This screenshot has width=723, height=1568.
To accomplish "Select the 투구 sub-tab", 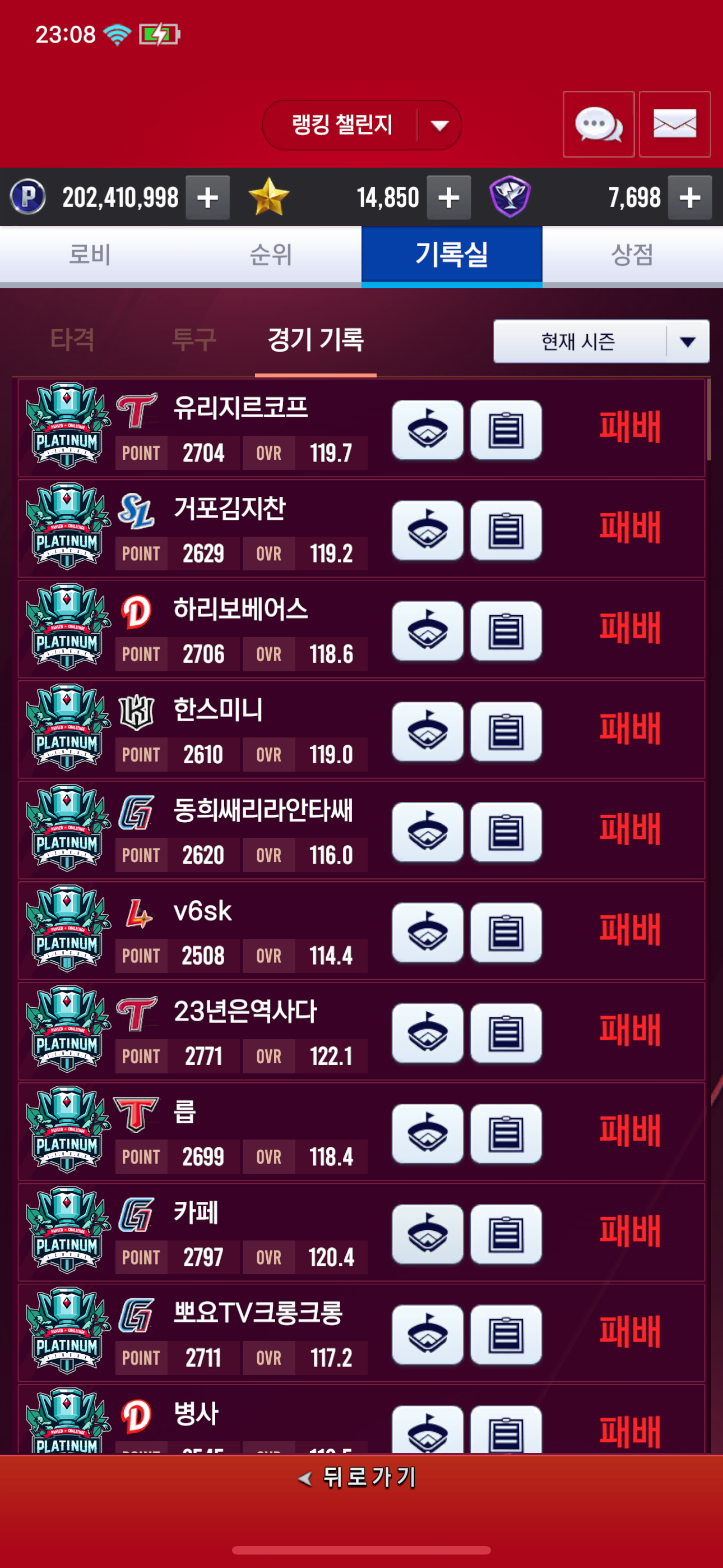I will (193, 340).
